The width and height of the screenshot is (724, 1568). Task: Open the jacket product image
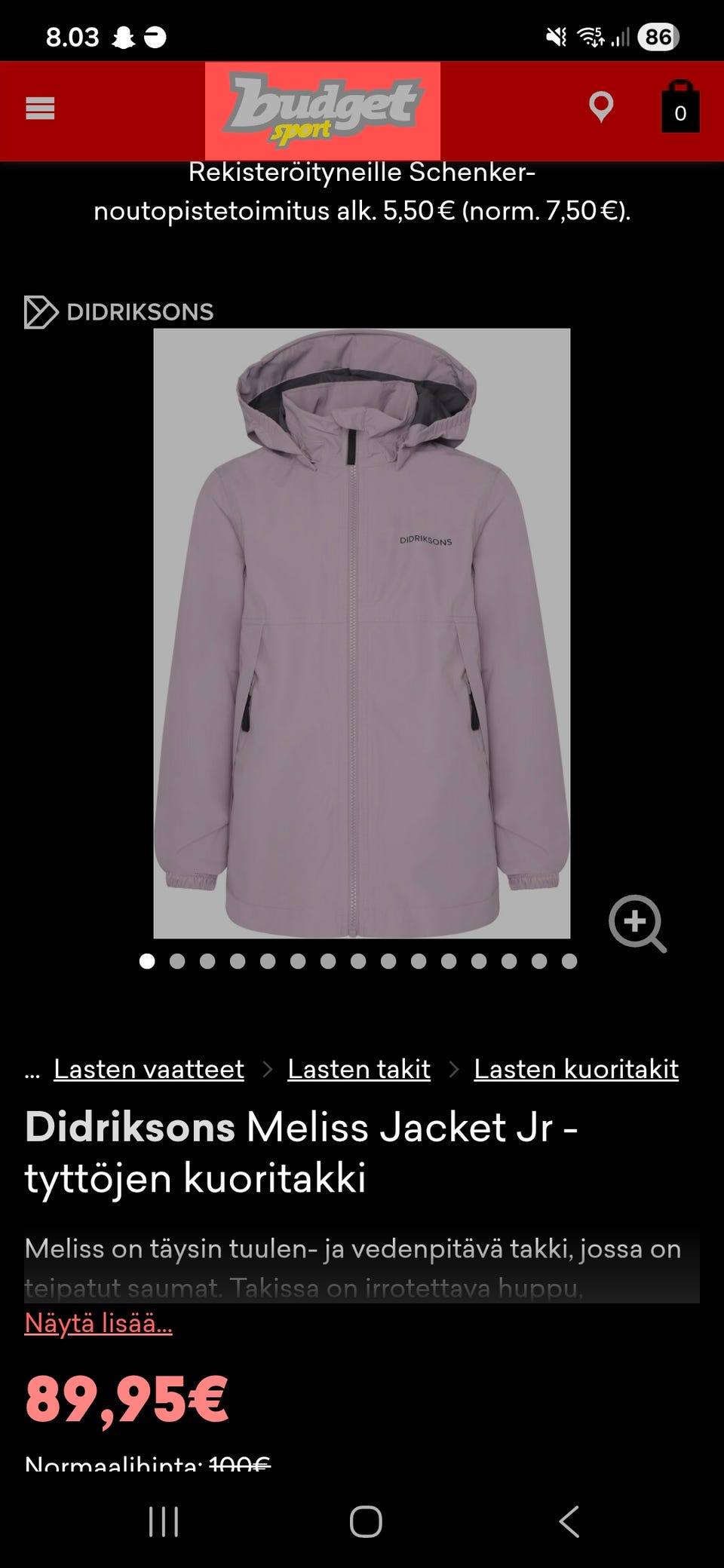(362, 633)
